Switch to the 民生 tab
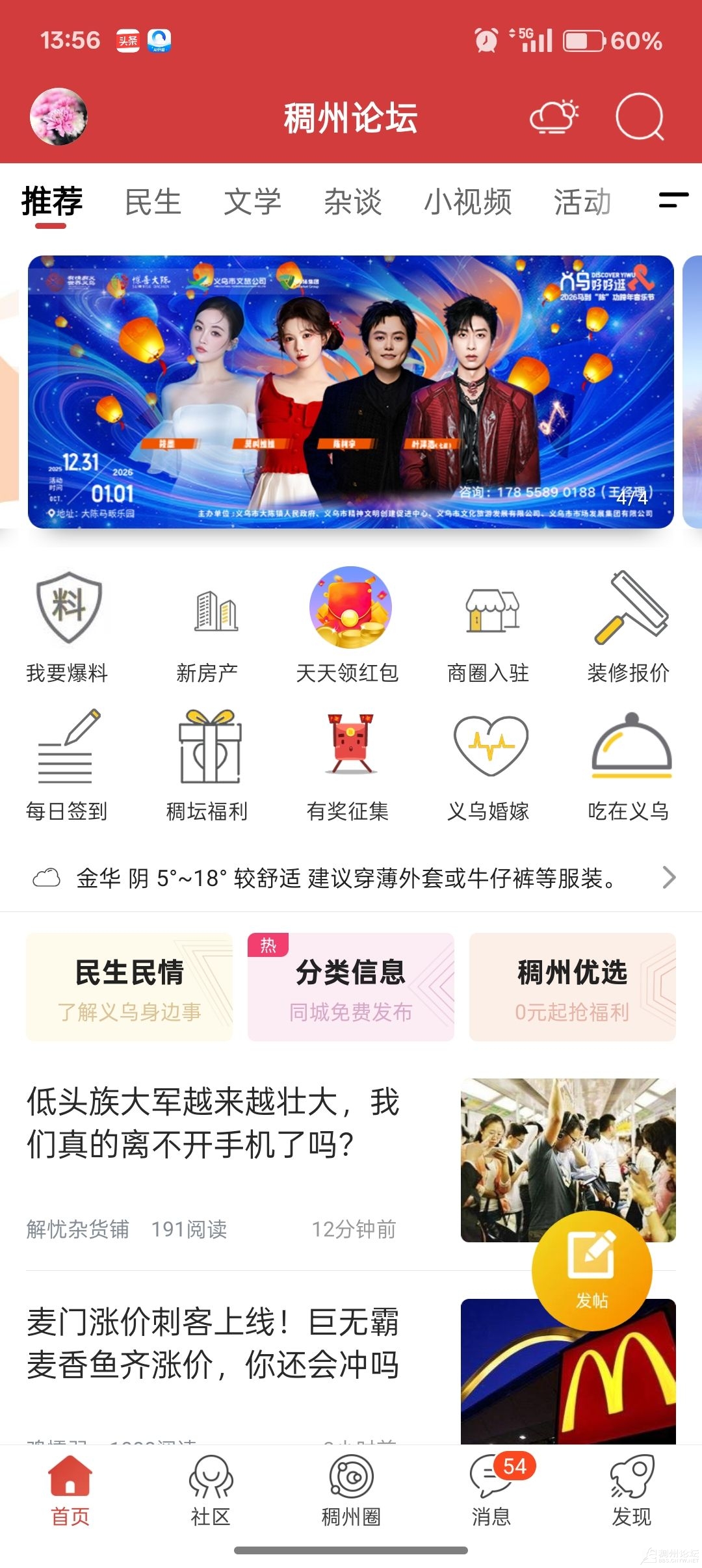This screenshot has height=1568, width=702. pos(153,202)
